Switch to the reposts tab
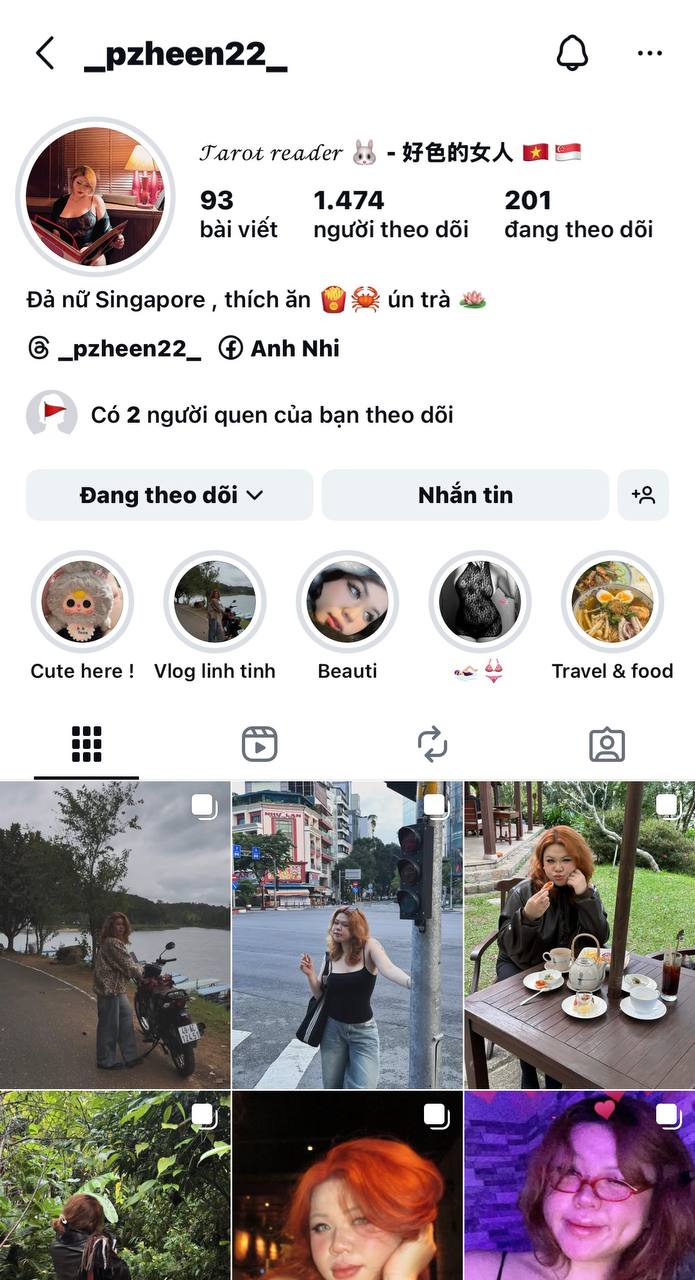Image resolution: width=695 pixels, height=1280 pixels. (433, 744)
